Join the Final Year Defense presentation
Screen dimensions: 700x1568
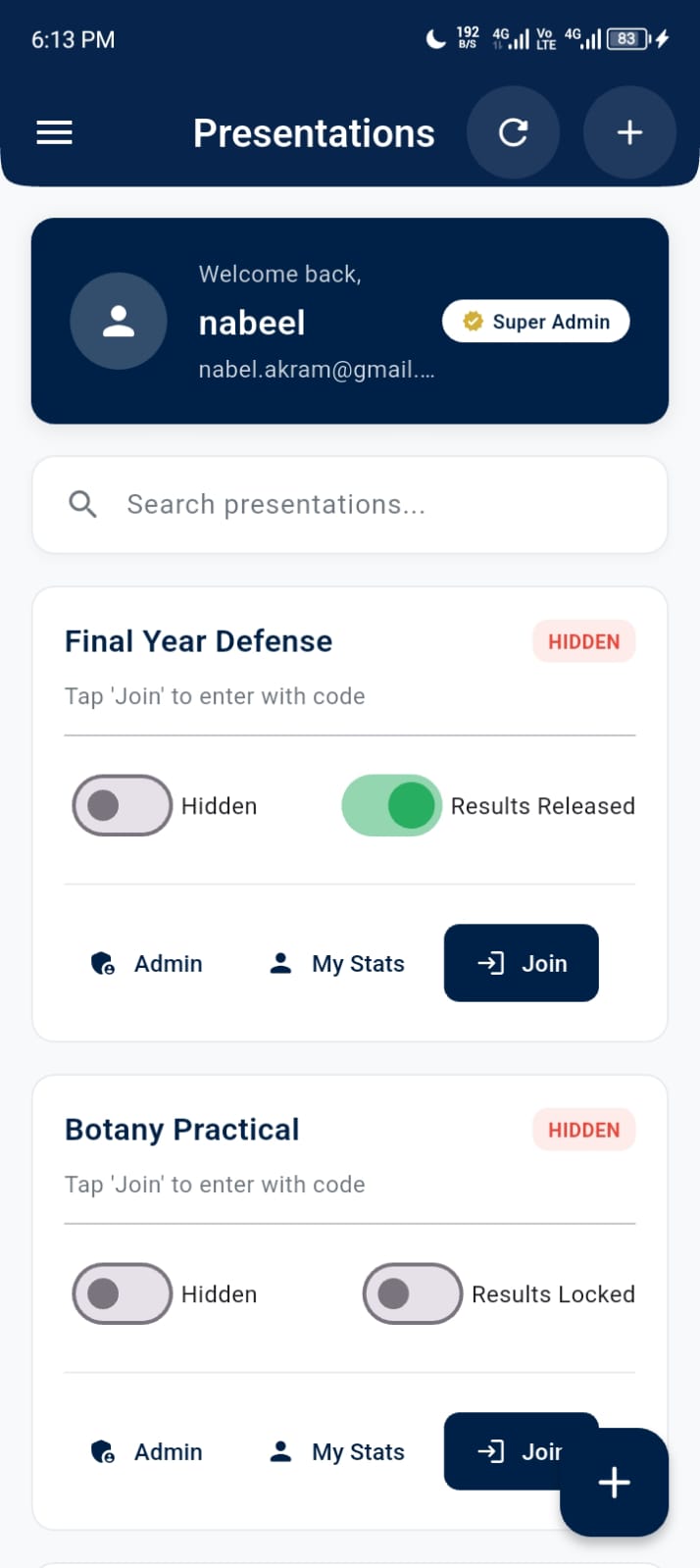[x=522, y=963]
